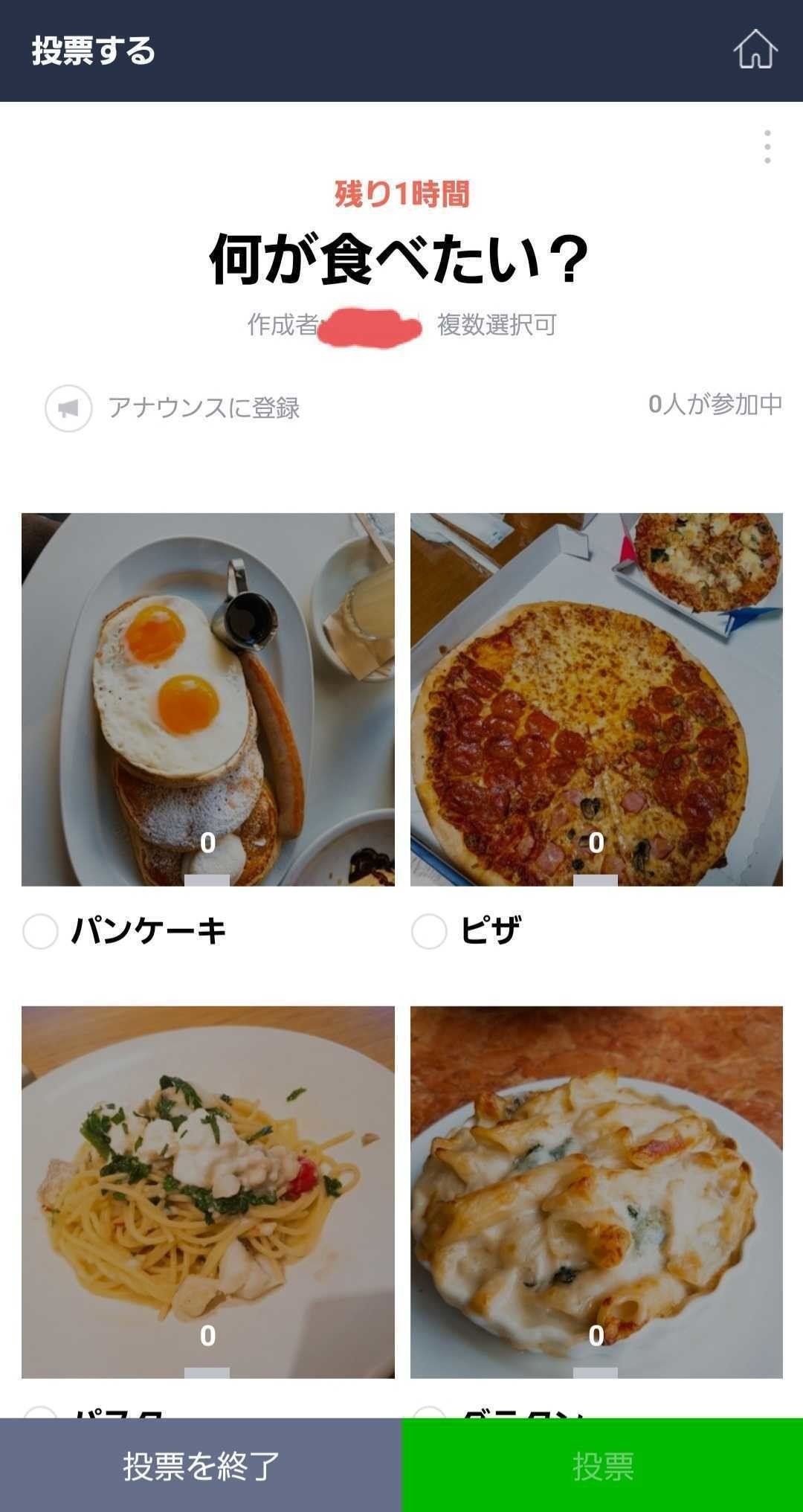Open the pepperoni pizza option photo
The width and height of the screenshot is (803, 1512).
coord(595,699)
